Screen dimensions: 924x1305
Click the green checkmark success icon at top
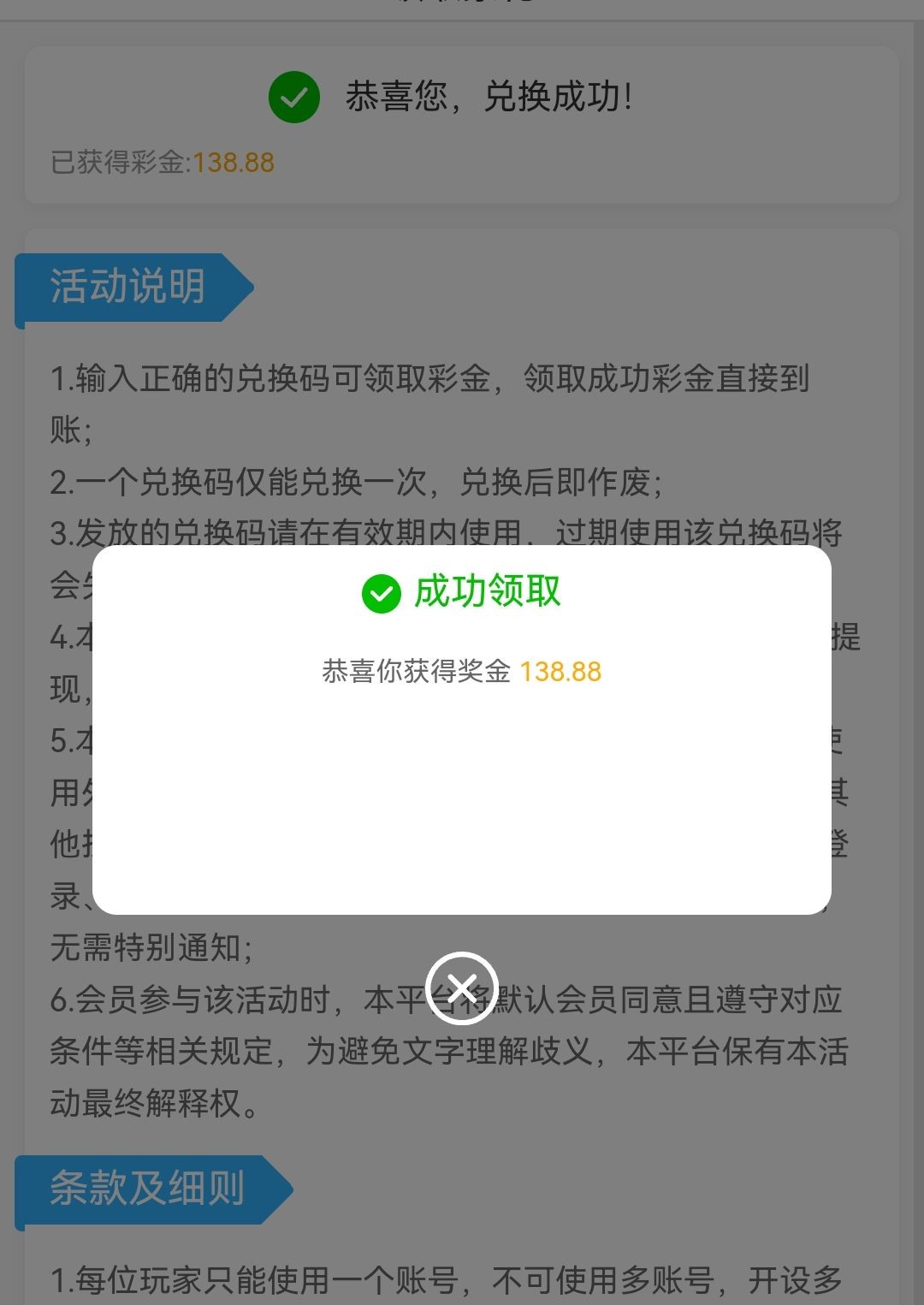(293, 98)
